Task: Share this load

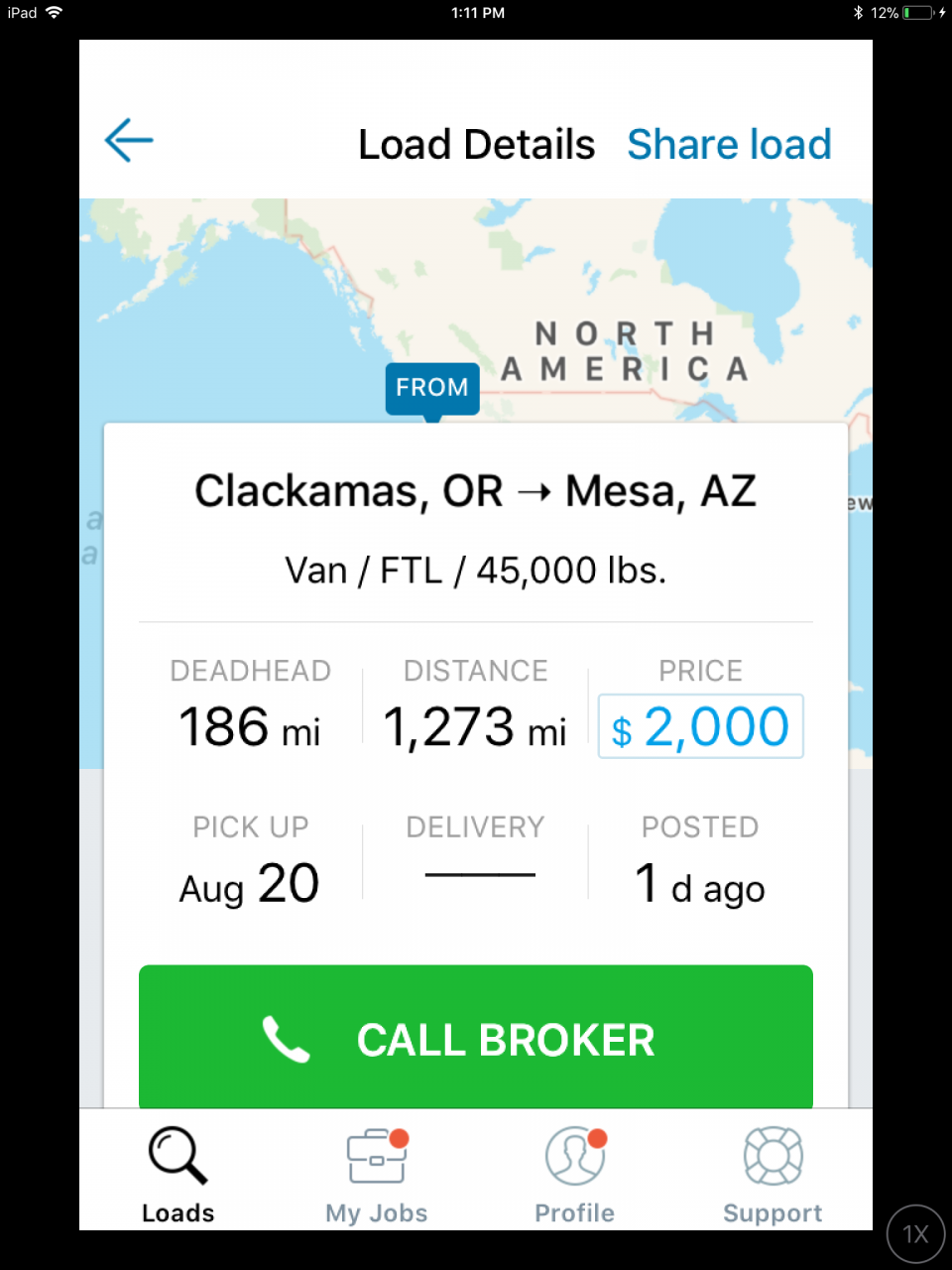Action: pos(729,145)
